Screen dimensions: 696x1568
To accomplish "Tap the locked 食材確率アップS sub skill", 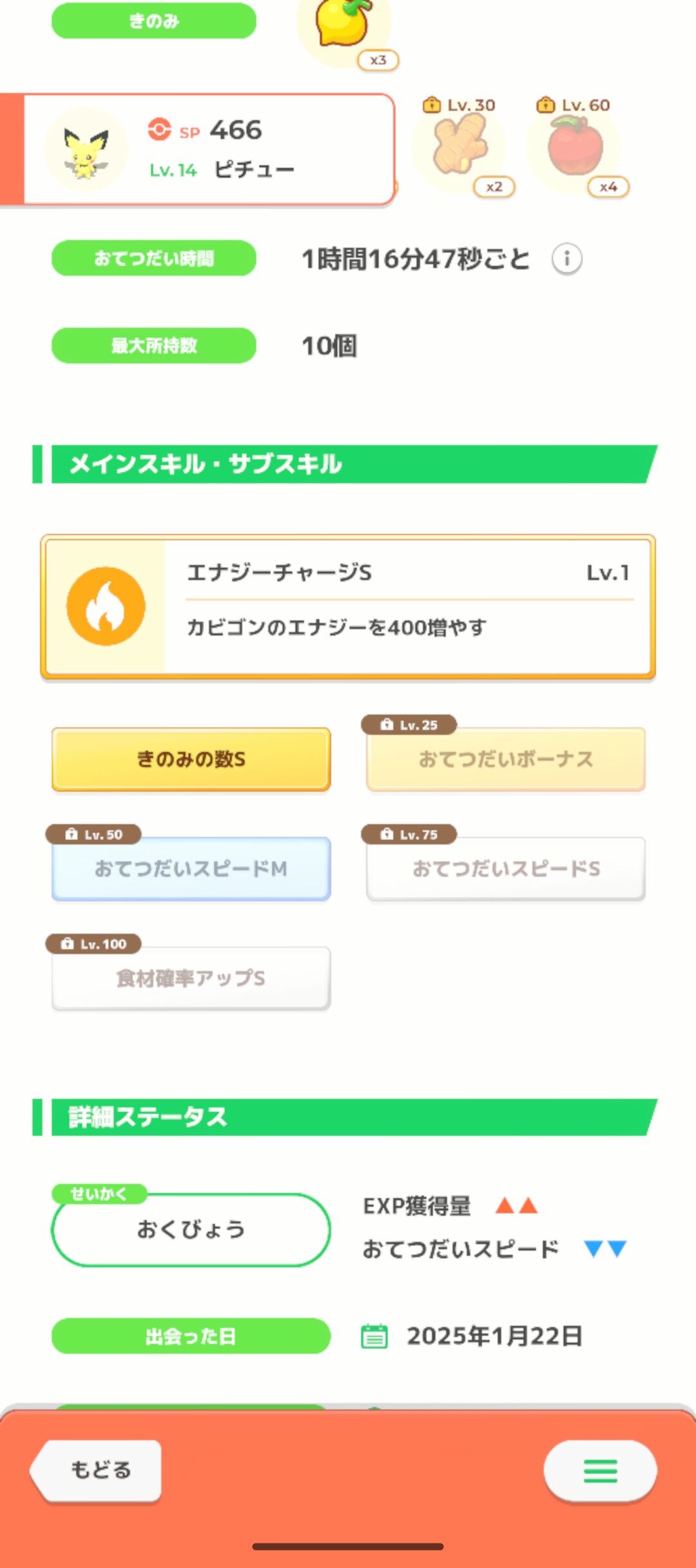I will [191, 978].
